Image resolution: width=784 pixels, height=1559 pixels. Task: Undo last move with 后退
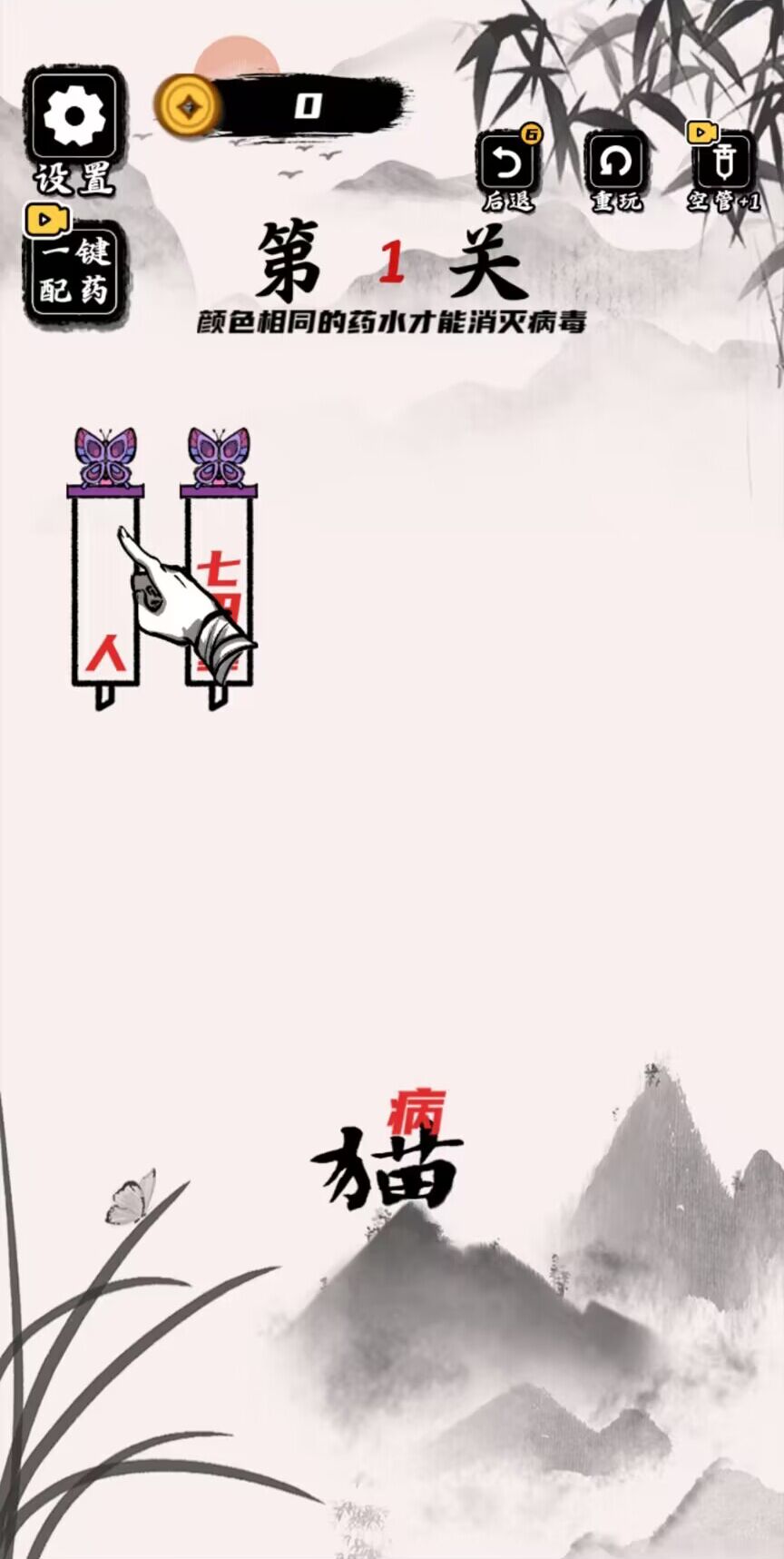[507, 166]
